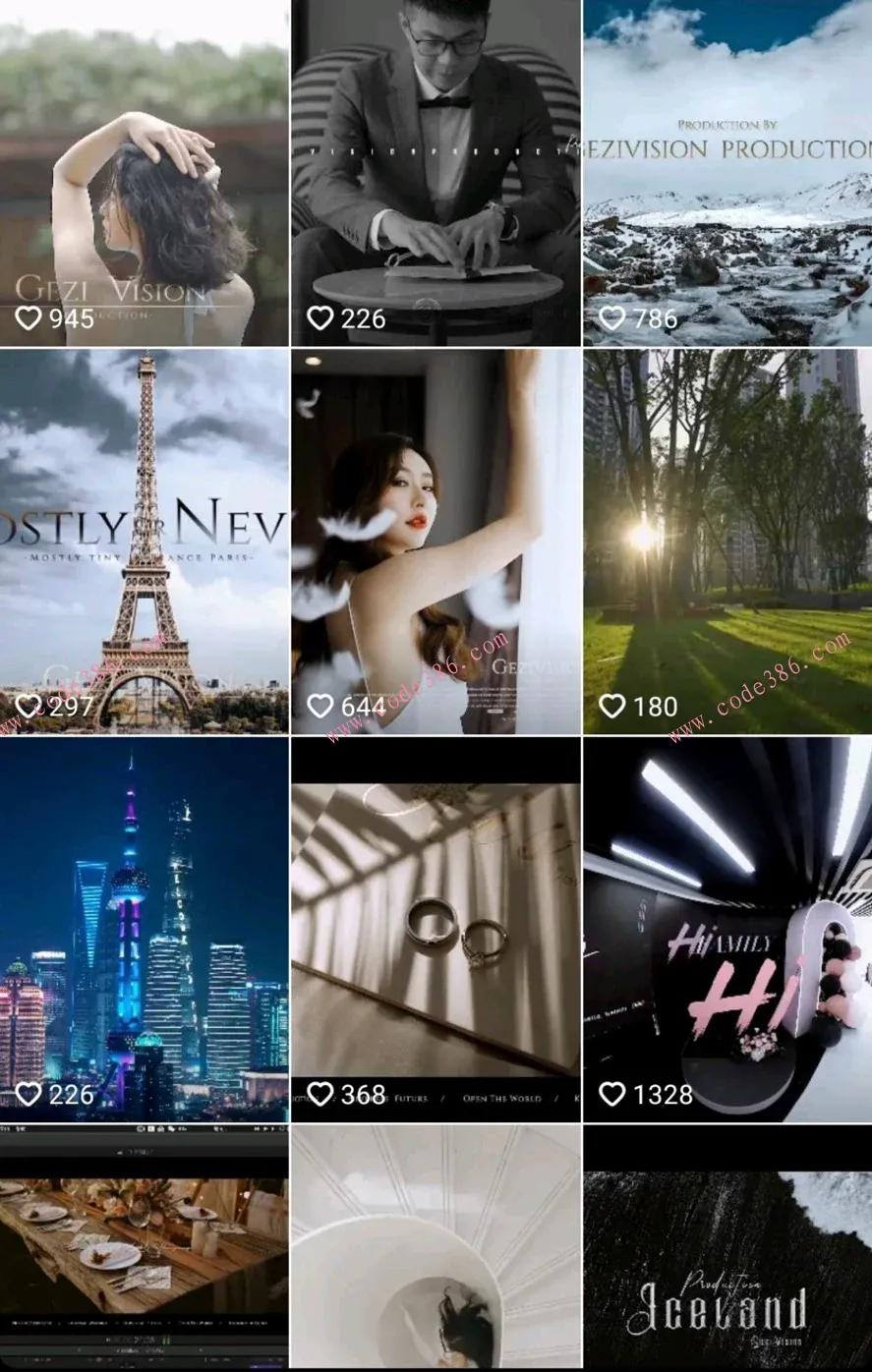The image size is (872, 1372).
Task: Open the white feathers video with 644 likes
Action: tap(436, 542)
